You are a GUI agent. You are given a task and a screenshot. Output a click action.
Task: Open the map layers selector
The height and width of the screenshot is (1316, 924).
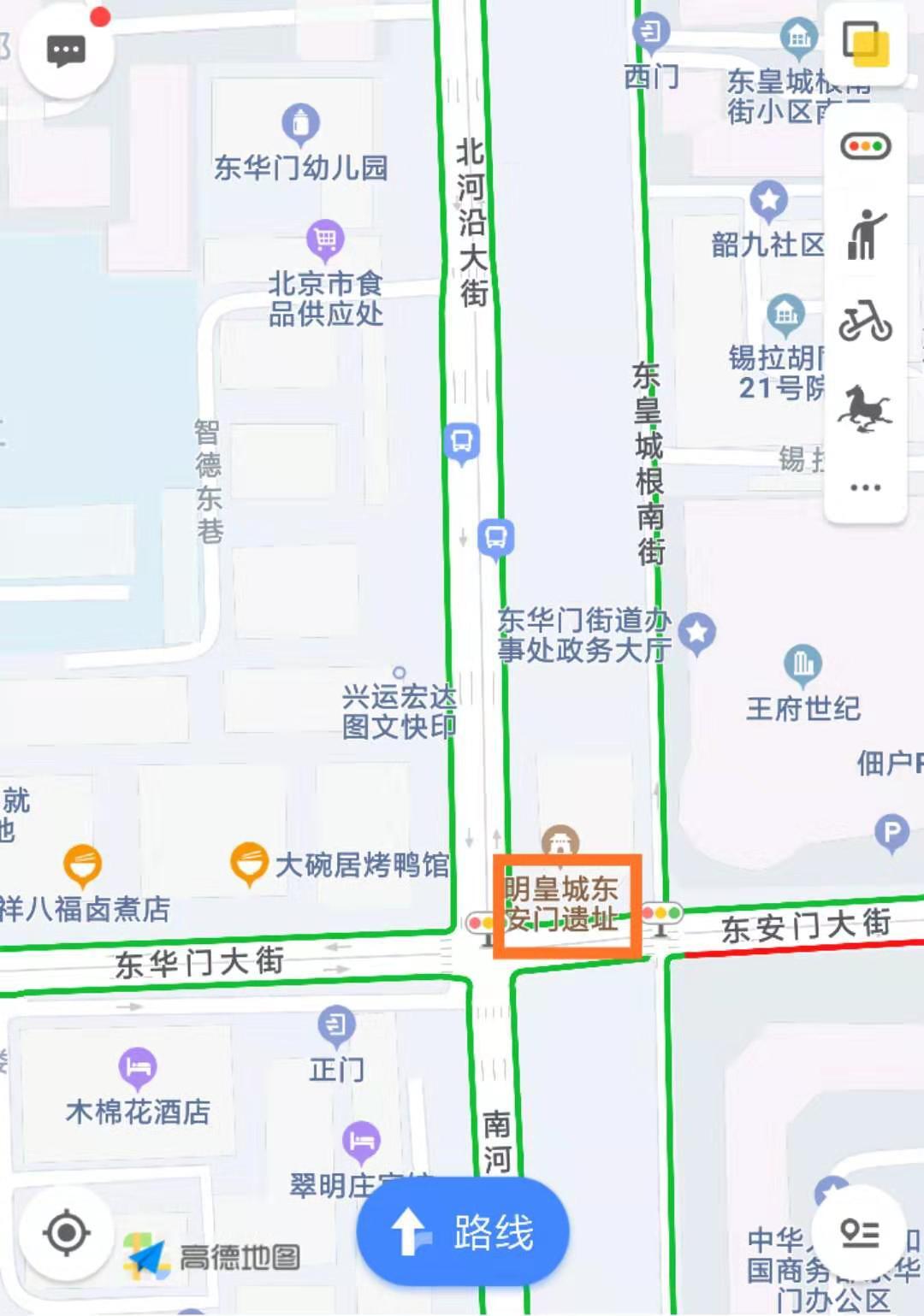click(866, 44)
